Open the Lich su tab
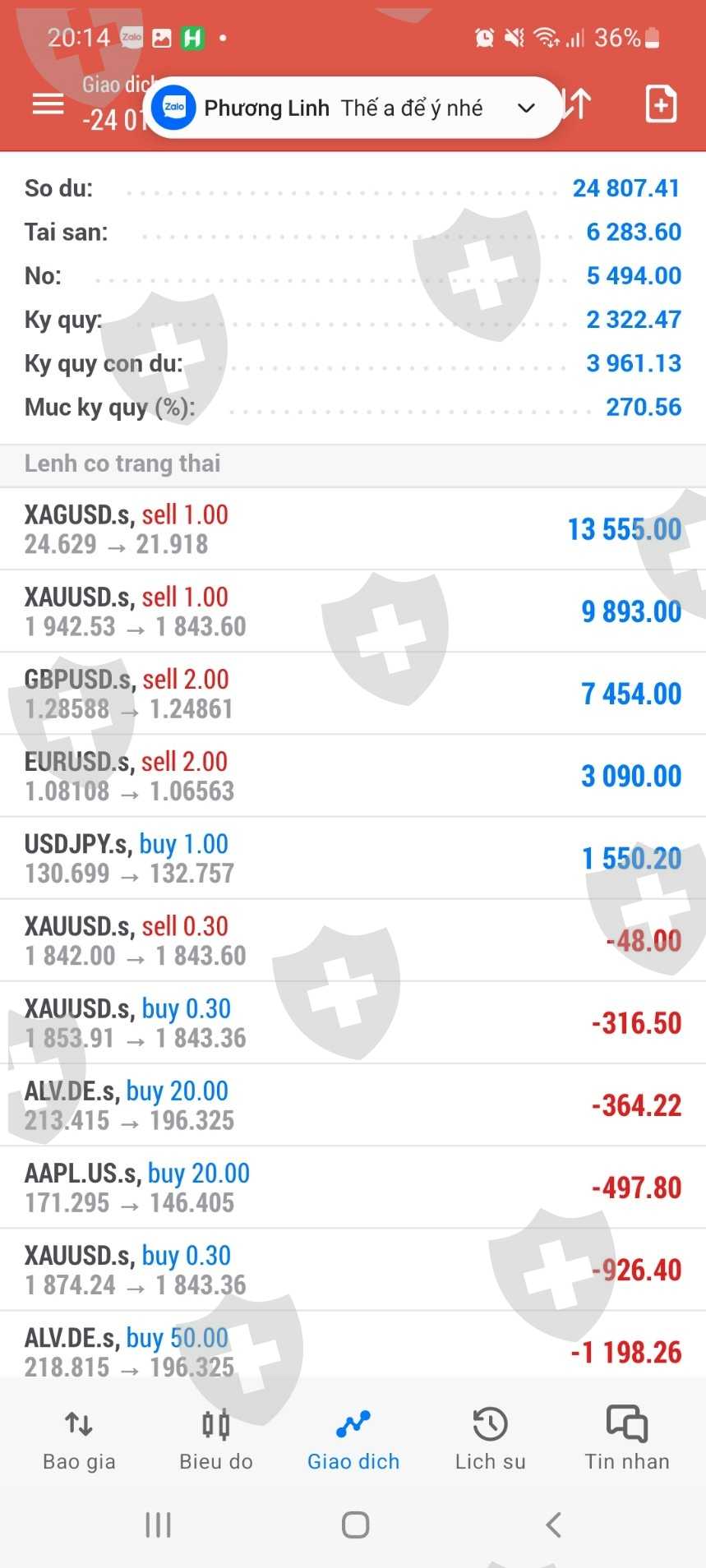Image resolution: width=706 pixels, height=1568 pixels. 490,1438
